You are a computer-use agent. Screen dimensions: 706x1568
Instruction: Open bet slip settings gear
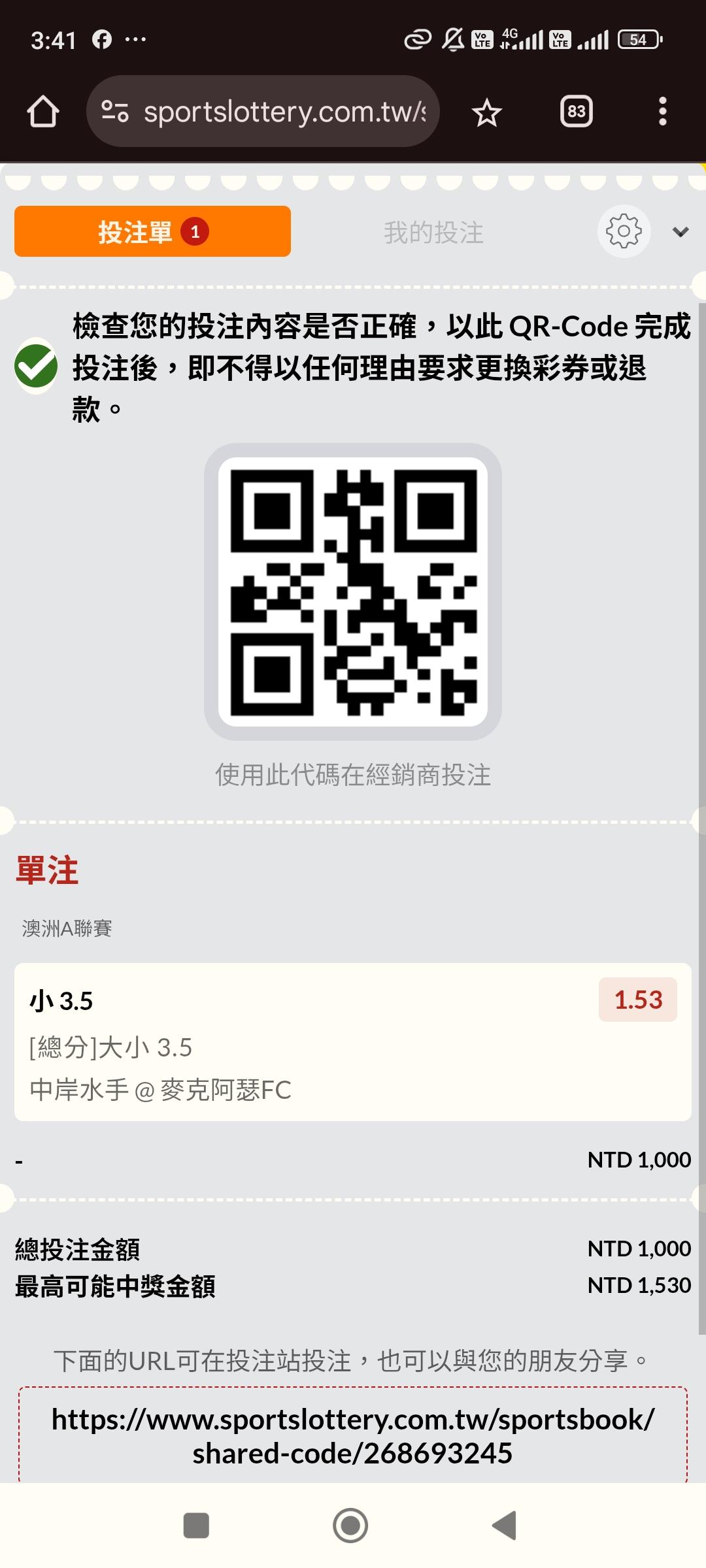tap(624, 231)
